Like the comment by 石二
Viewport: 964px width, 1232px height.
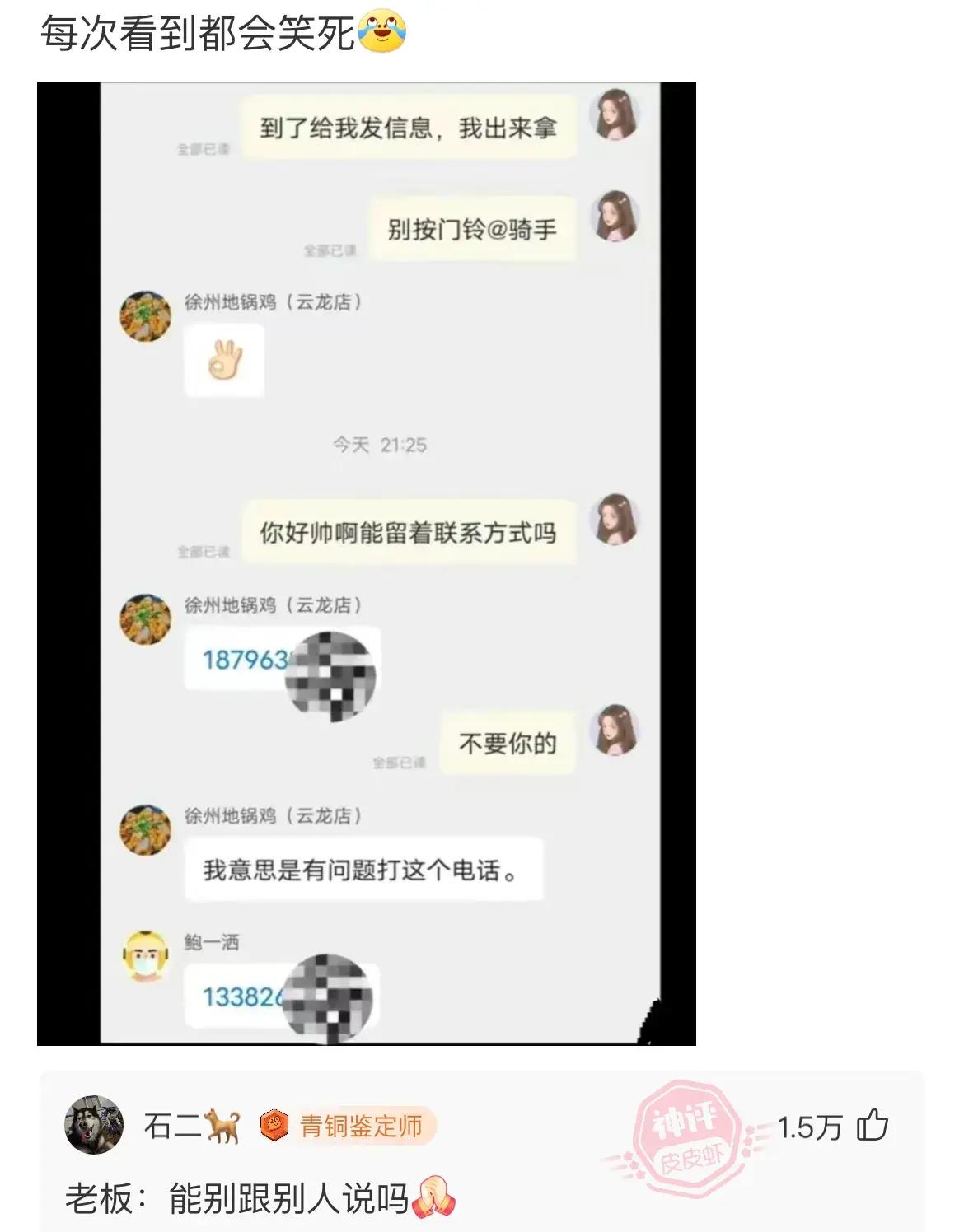[873, 1125]
